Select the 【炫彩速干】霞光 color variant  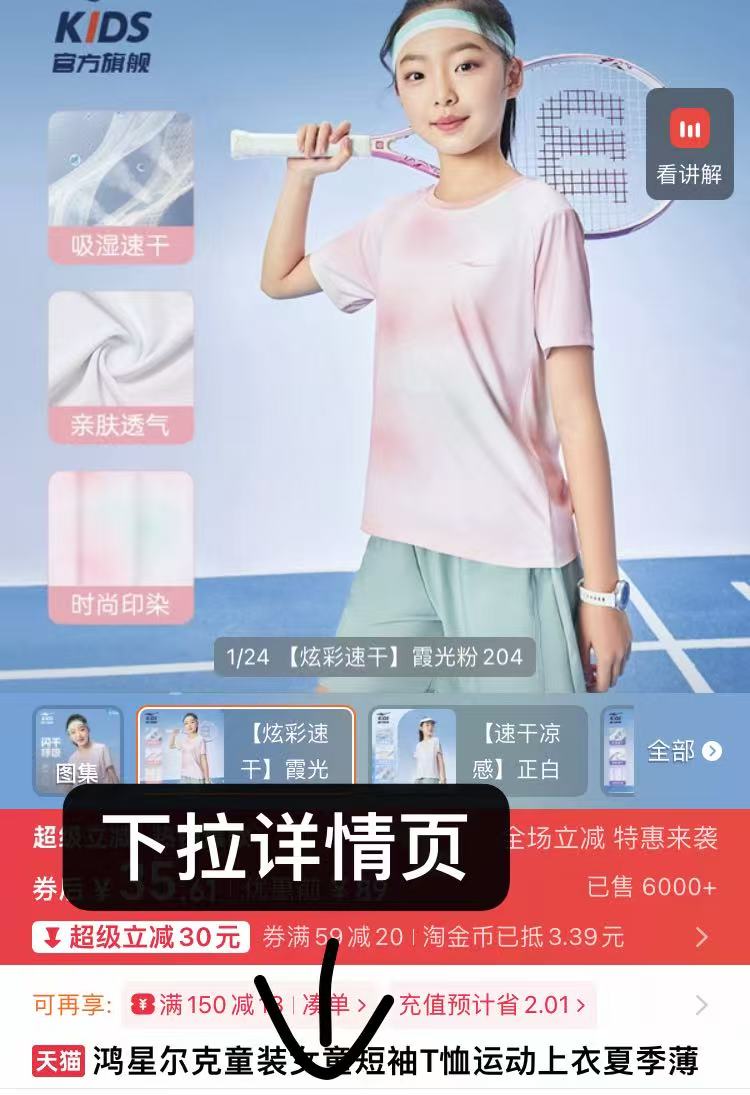click(246, 751)
